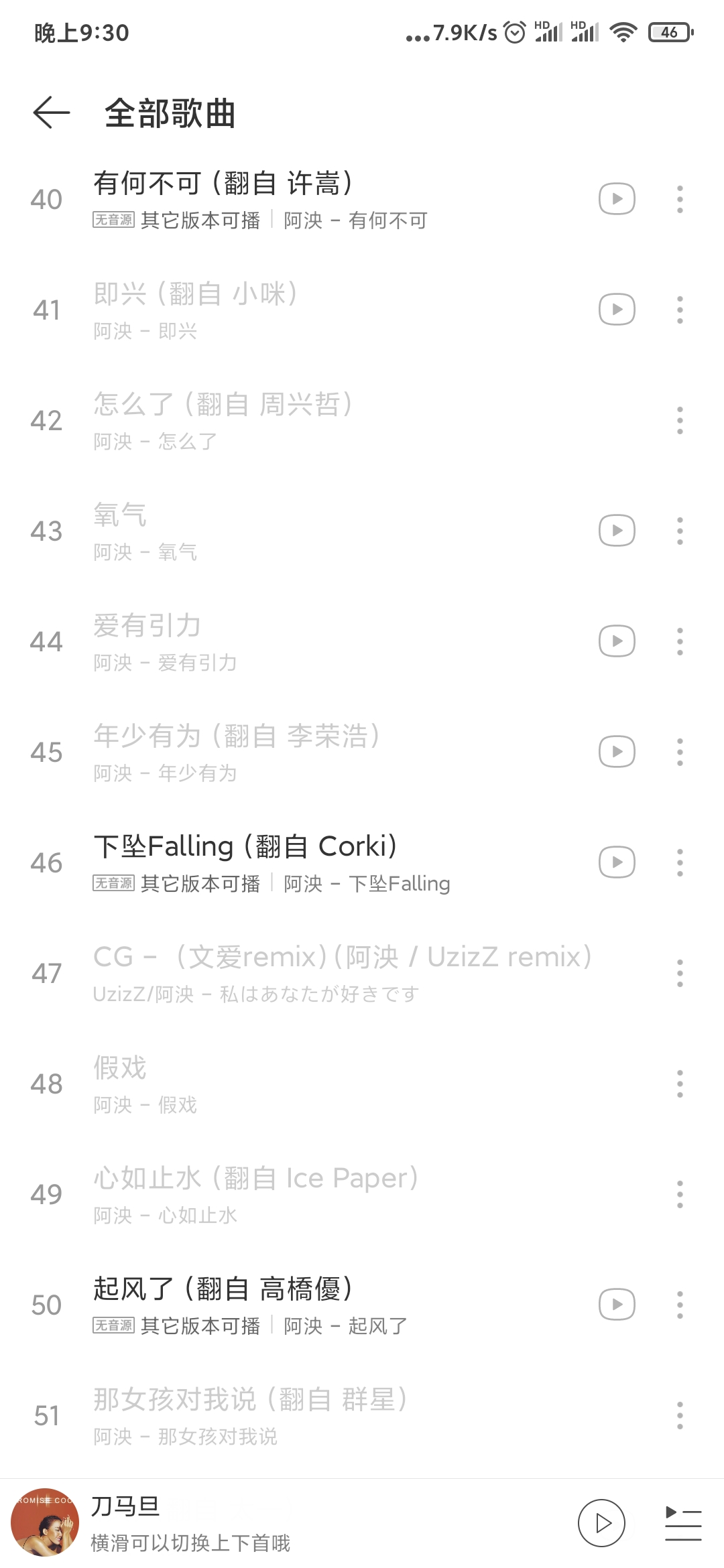The image size is (724, 1568).
Task: Play track 45 年少有为
Action: pos(615,750)
